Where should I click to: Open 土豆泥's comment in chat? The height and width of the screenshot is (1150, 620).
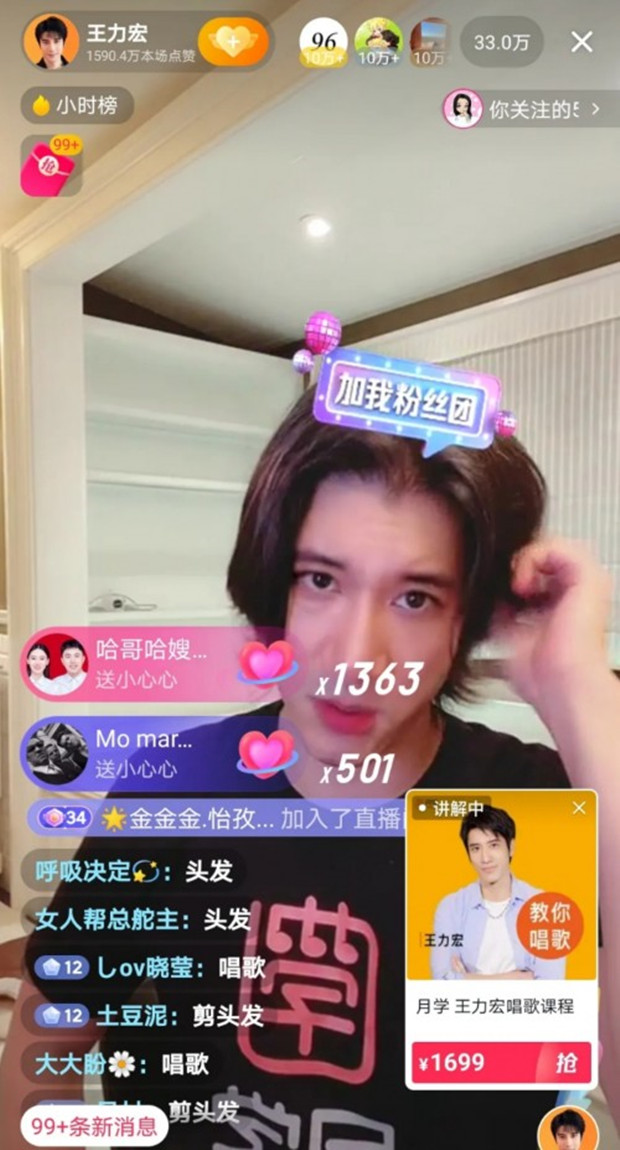150,1015
